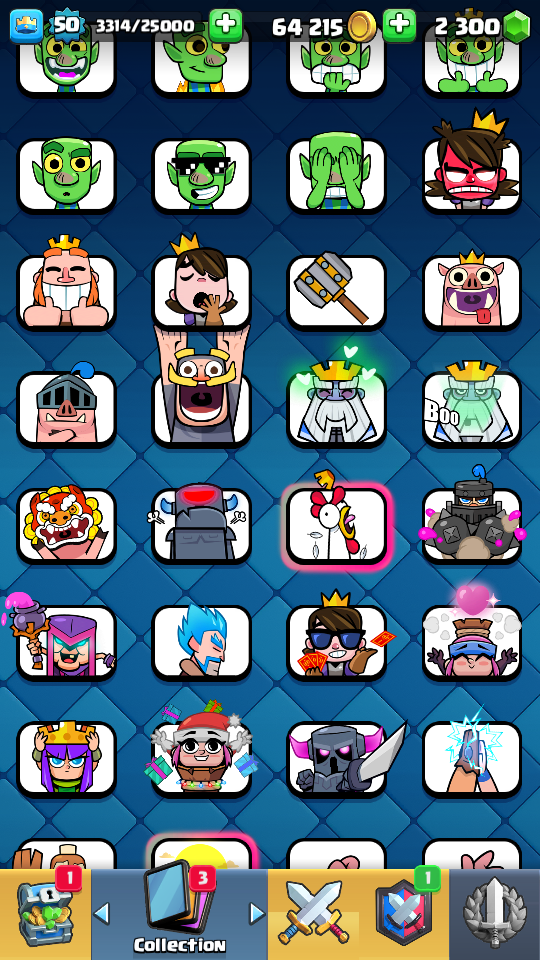
Task: Choose the blue-haired ice wizard emote
Action: coord(201,642)
